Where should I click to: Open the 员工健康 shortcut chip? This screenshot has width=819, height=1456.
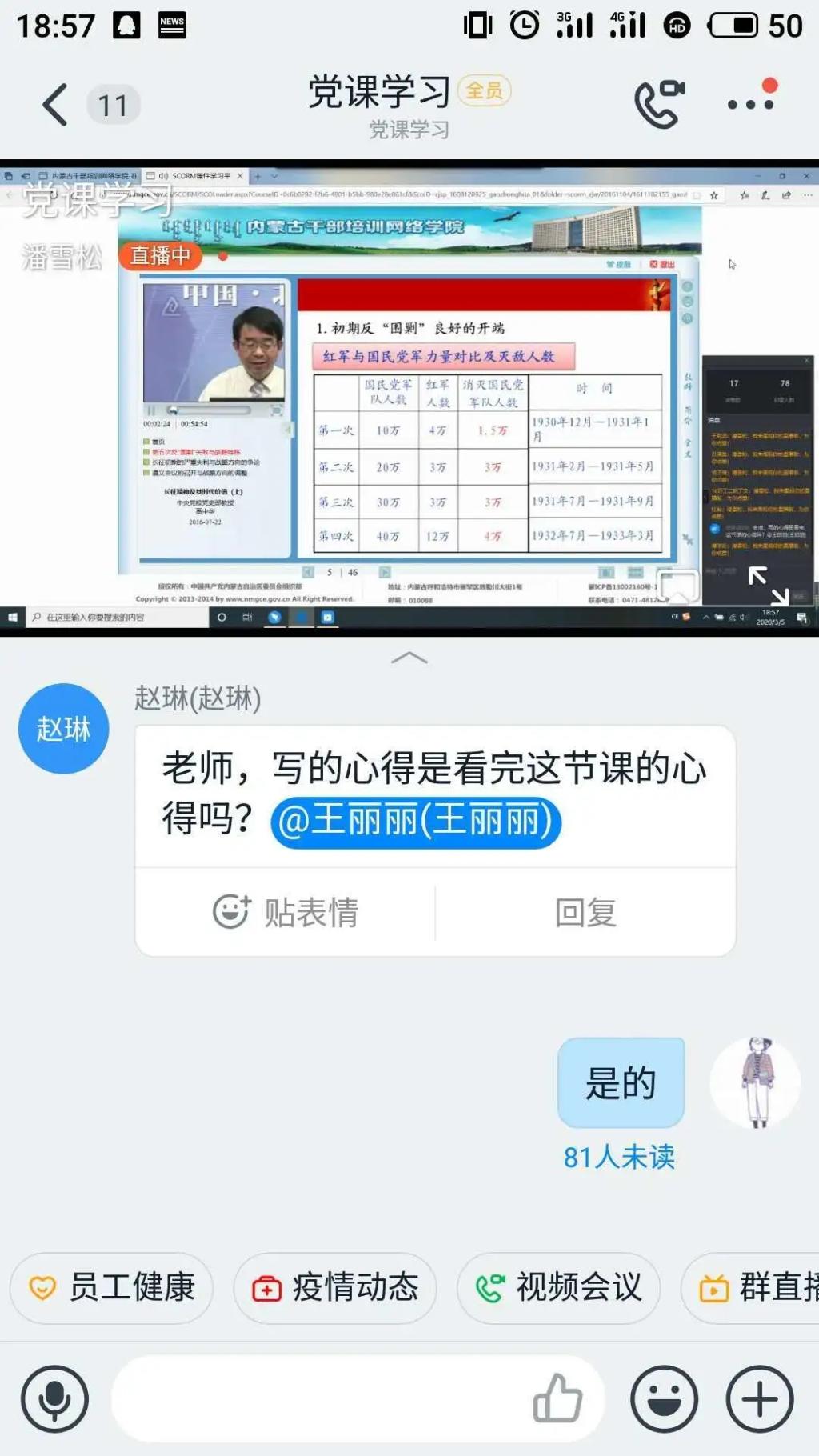[x=112, y=1288]
